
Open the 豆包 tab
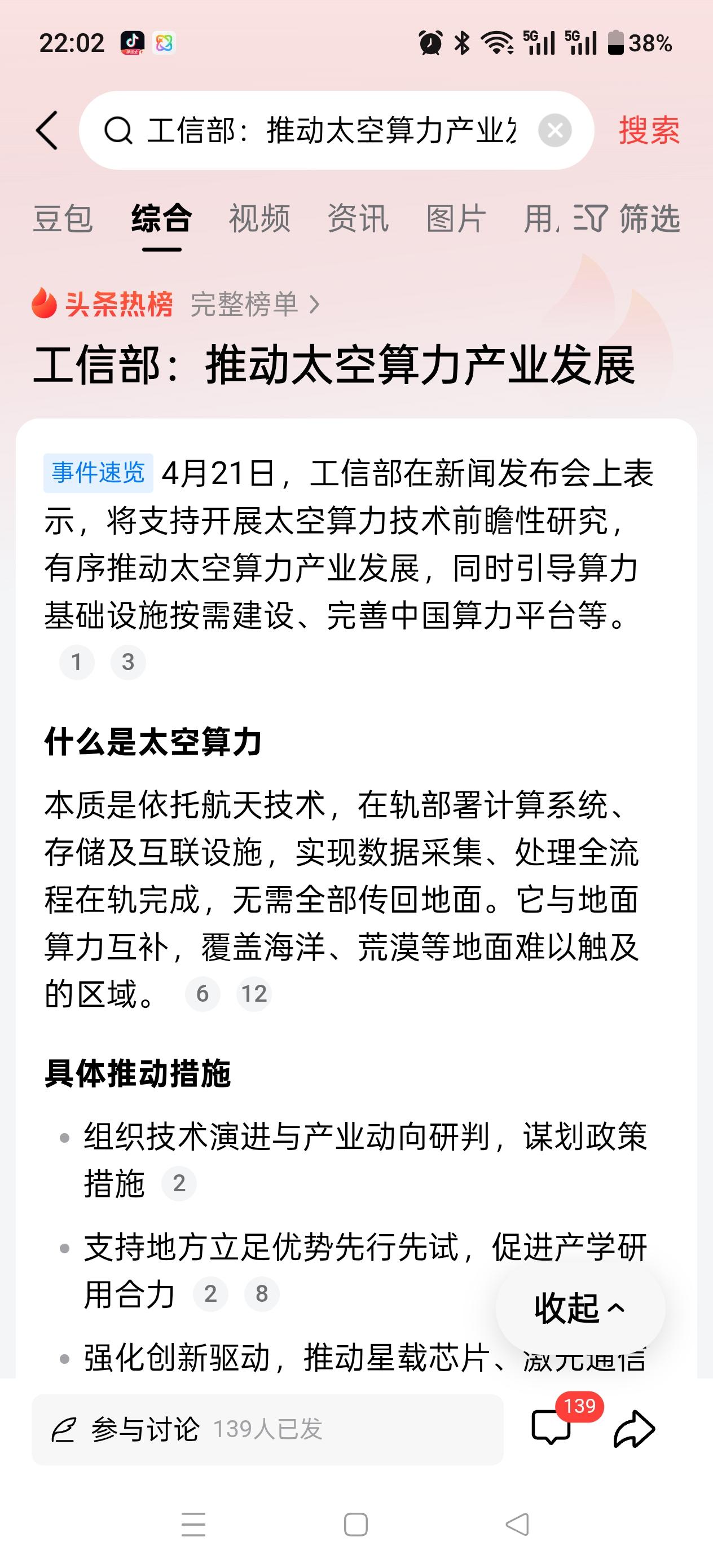63,219
